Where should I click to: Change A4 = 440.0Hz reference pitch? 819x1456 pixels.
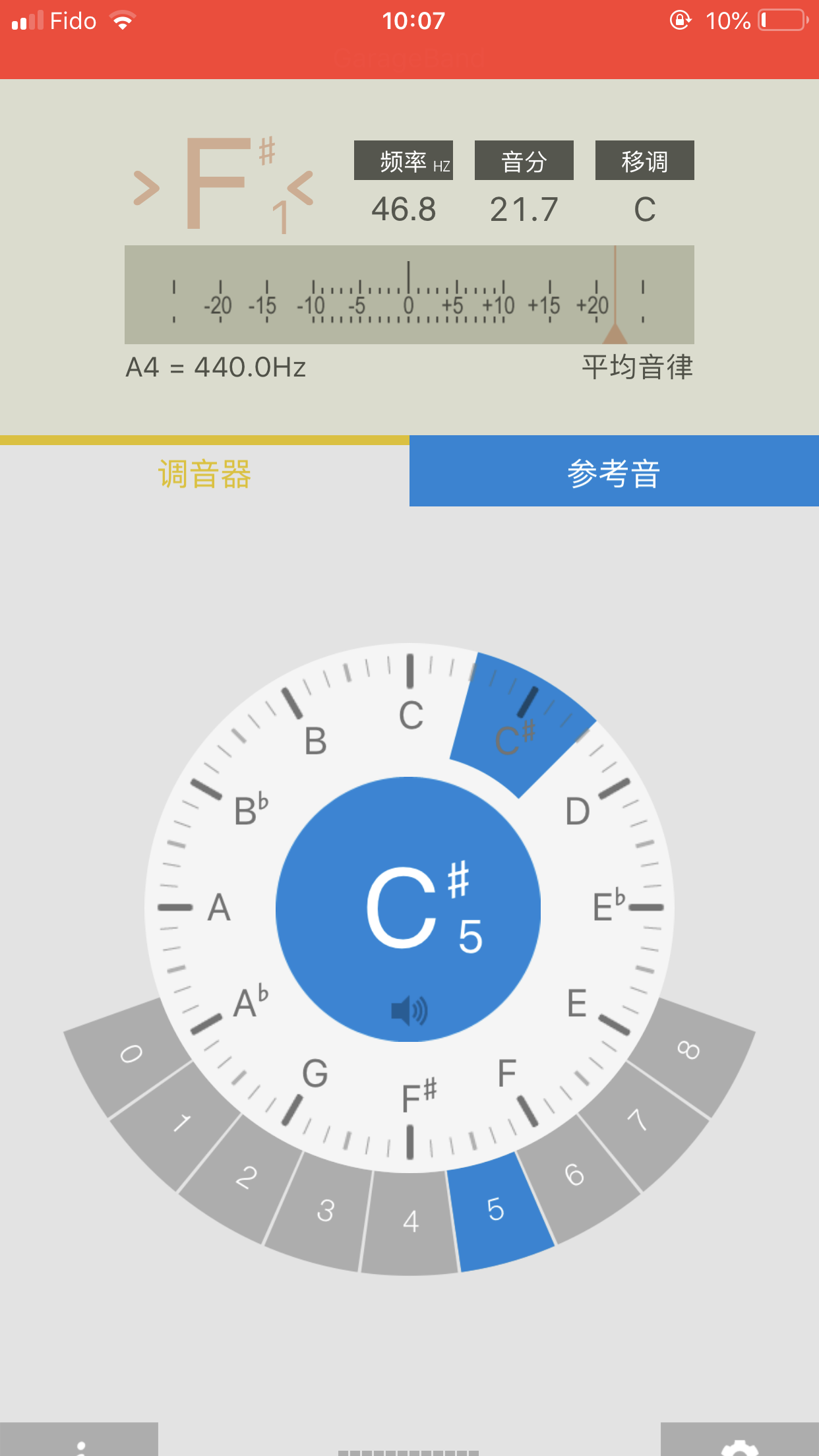tap(216, 367)
